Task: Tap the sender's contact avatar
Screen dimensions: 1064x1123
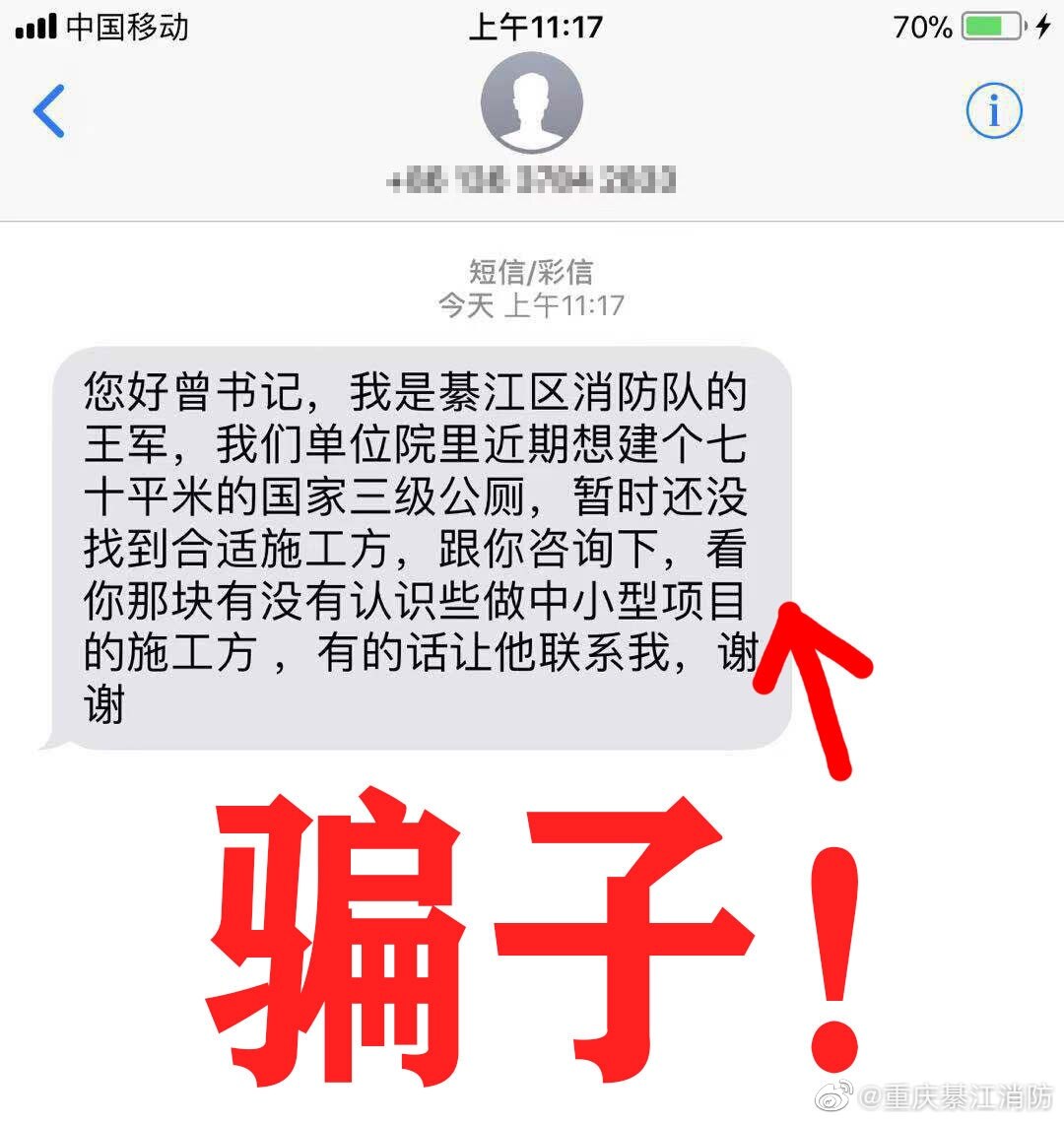Action: (x=531, y=104)
